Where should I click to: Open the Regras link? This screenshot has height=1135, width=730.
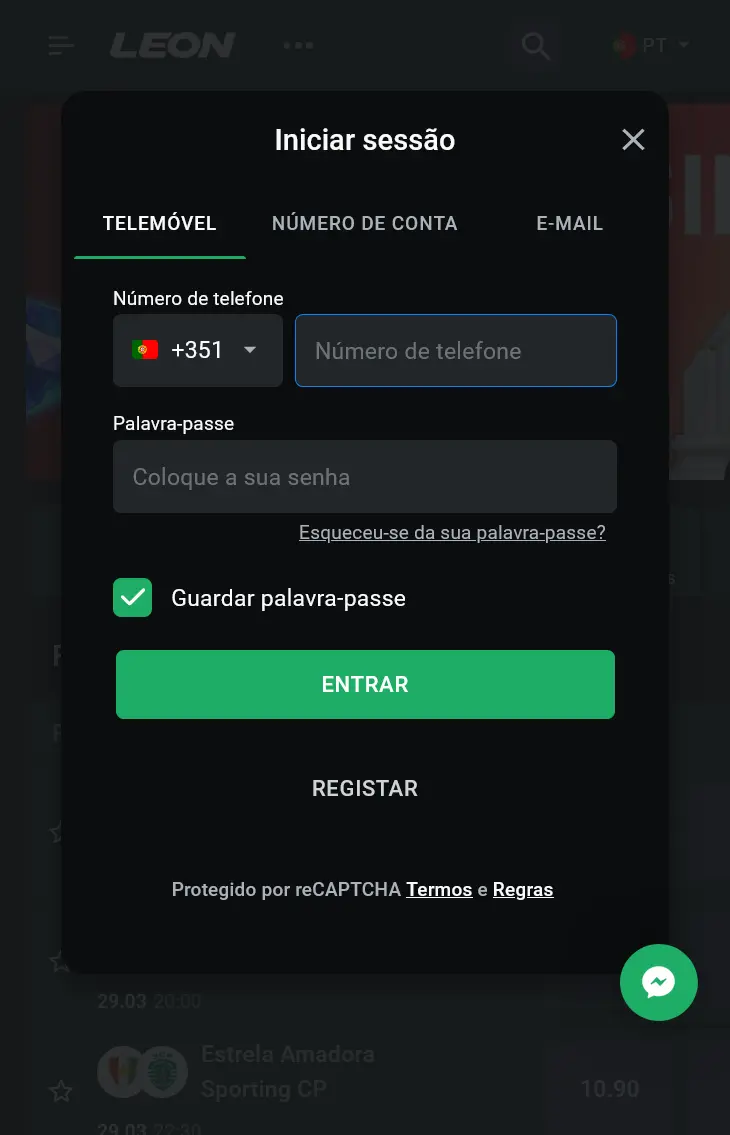(523, 889)
